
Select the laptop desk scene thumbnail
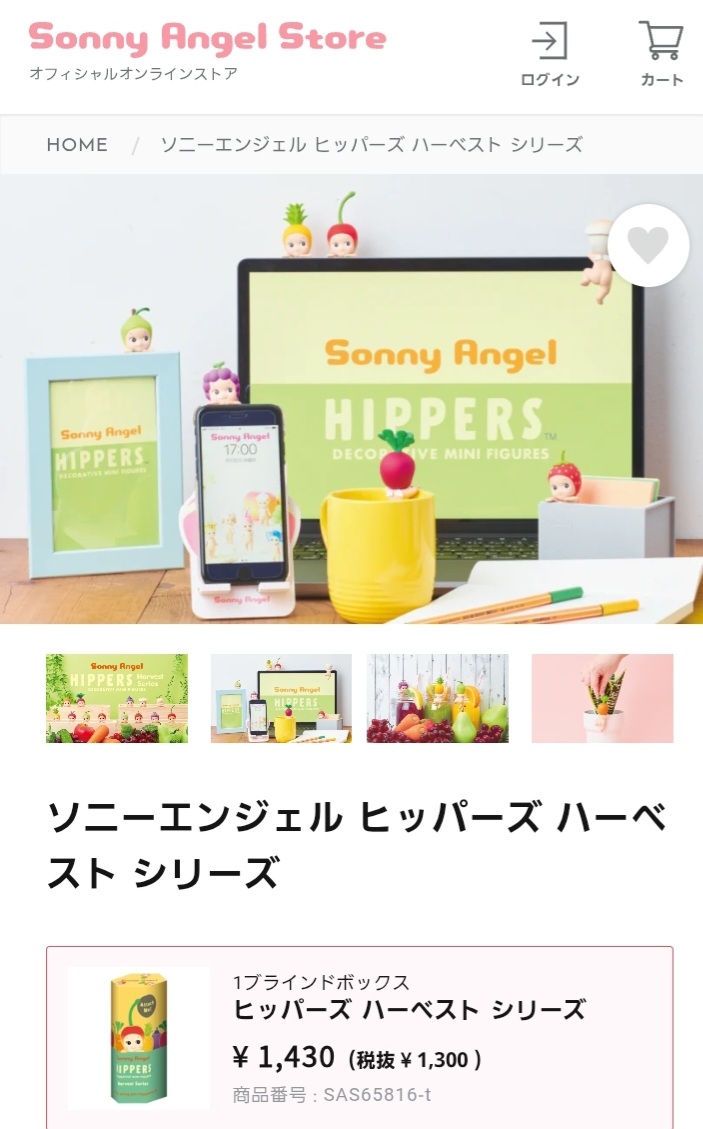[281, 698]
